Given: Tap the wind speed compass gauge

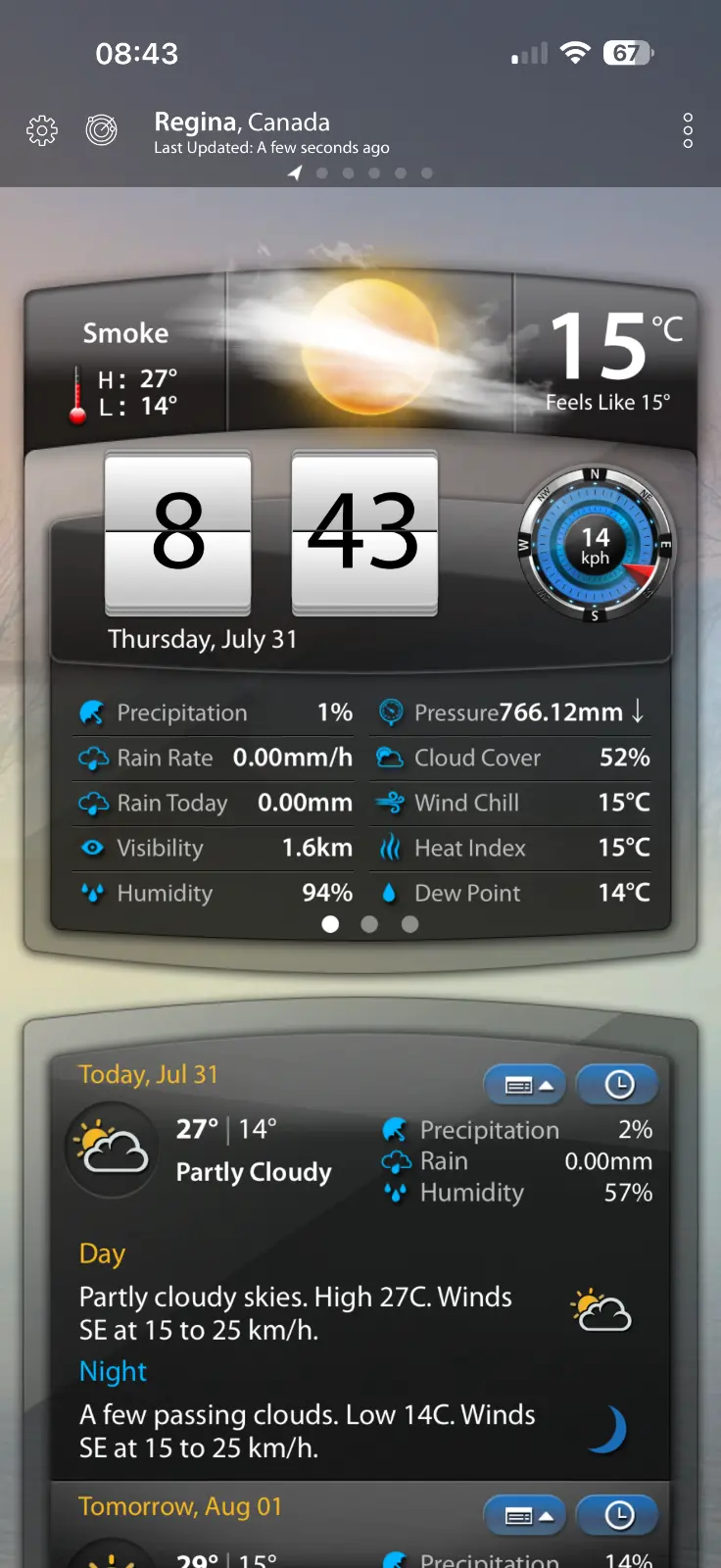Looking at the screenshot, I should (595, 546).
